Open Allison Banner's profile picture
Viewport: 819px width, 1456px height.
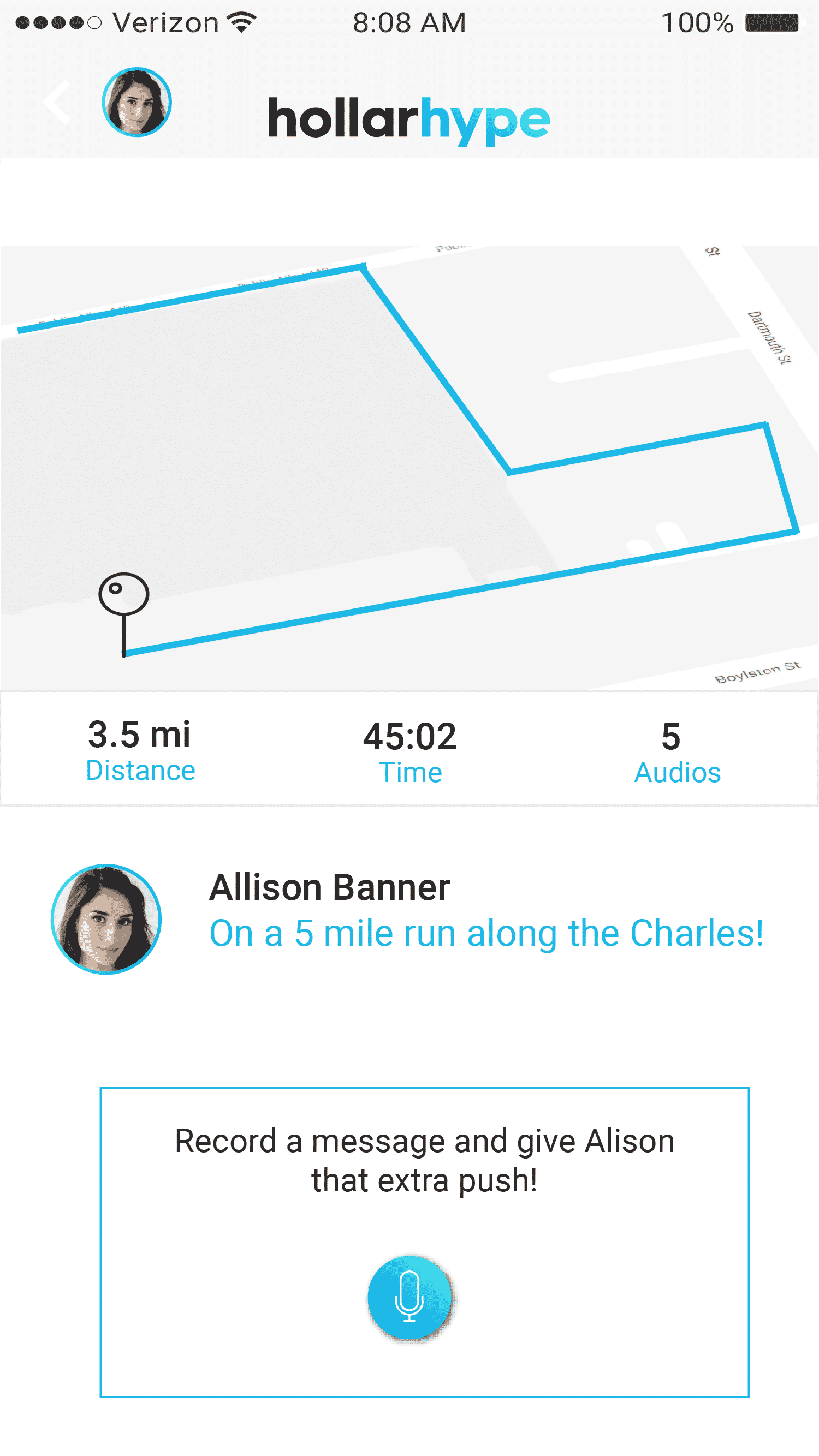click(106, 919)
